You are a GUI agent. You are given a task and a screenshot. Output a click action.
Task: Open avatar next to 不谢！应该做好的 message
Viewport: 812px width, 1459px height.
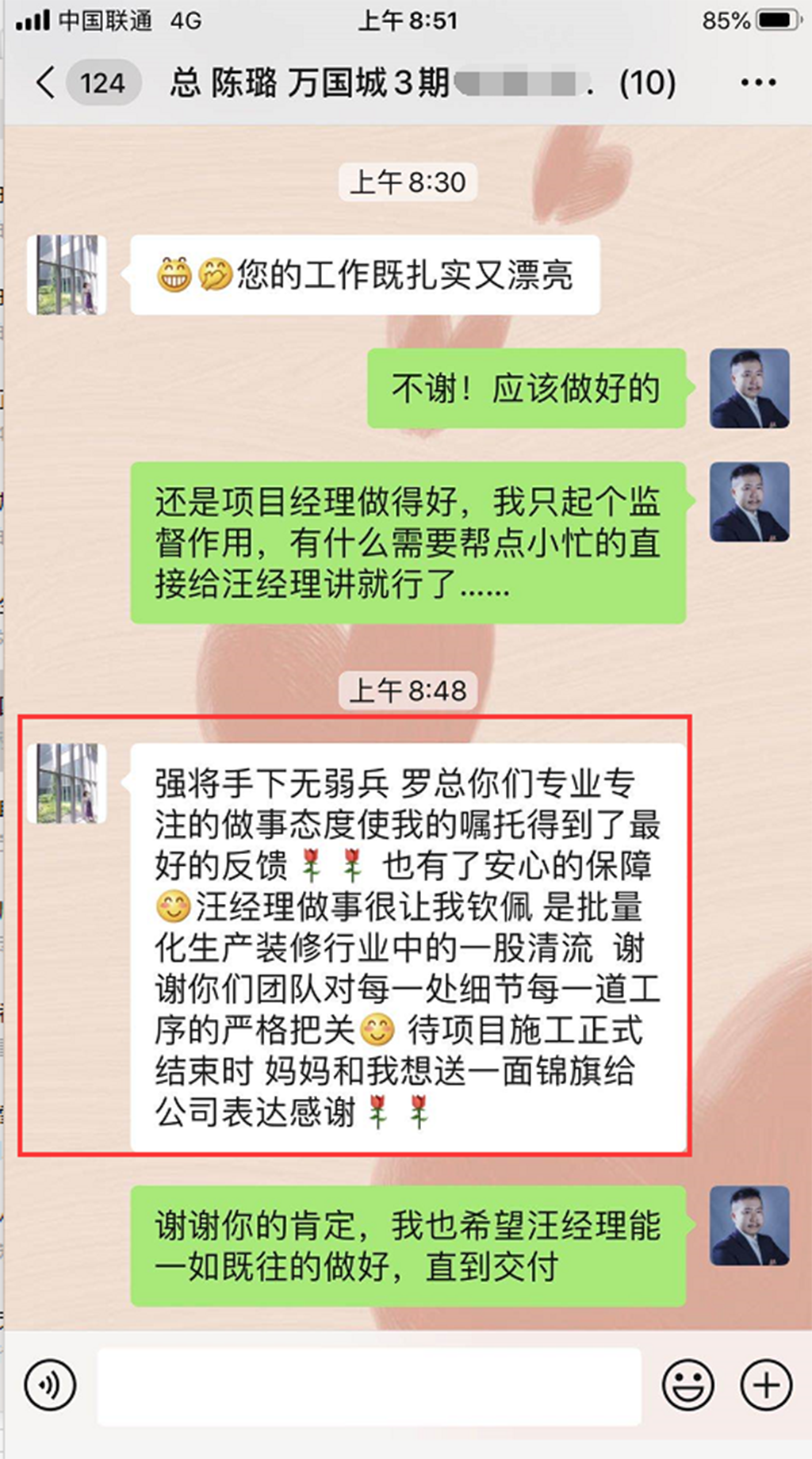pos(749,389)
